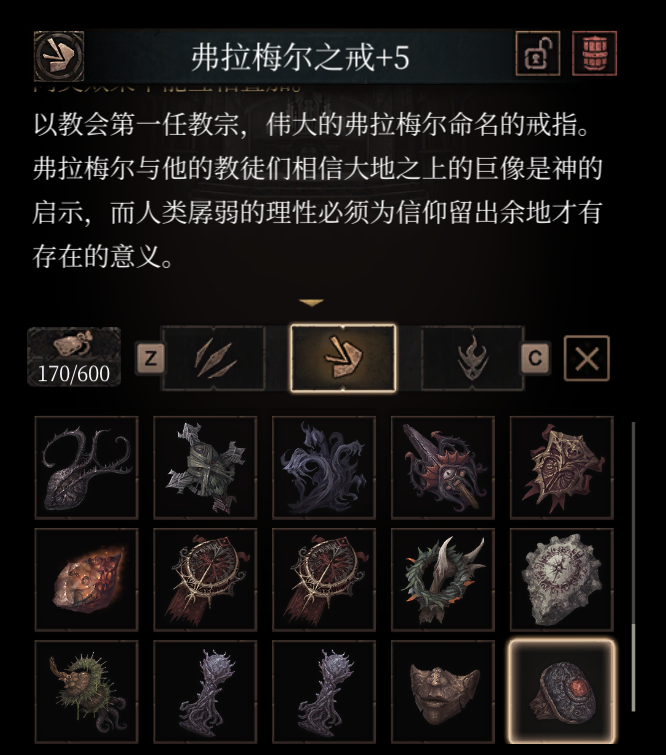Close the inventory with the X button
This screenshot has width=666, height=755.
point(586,358)
